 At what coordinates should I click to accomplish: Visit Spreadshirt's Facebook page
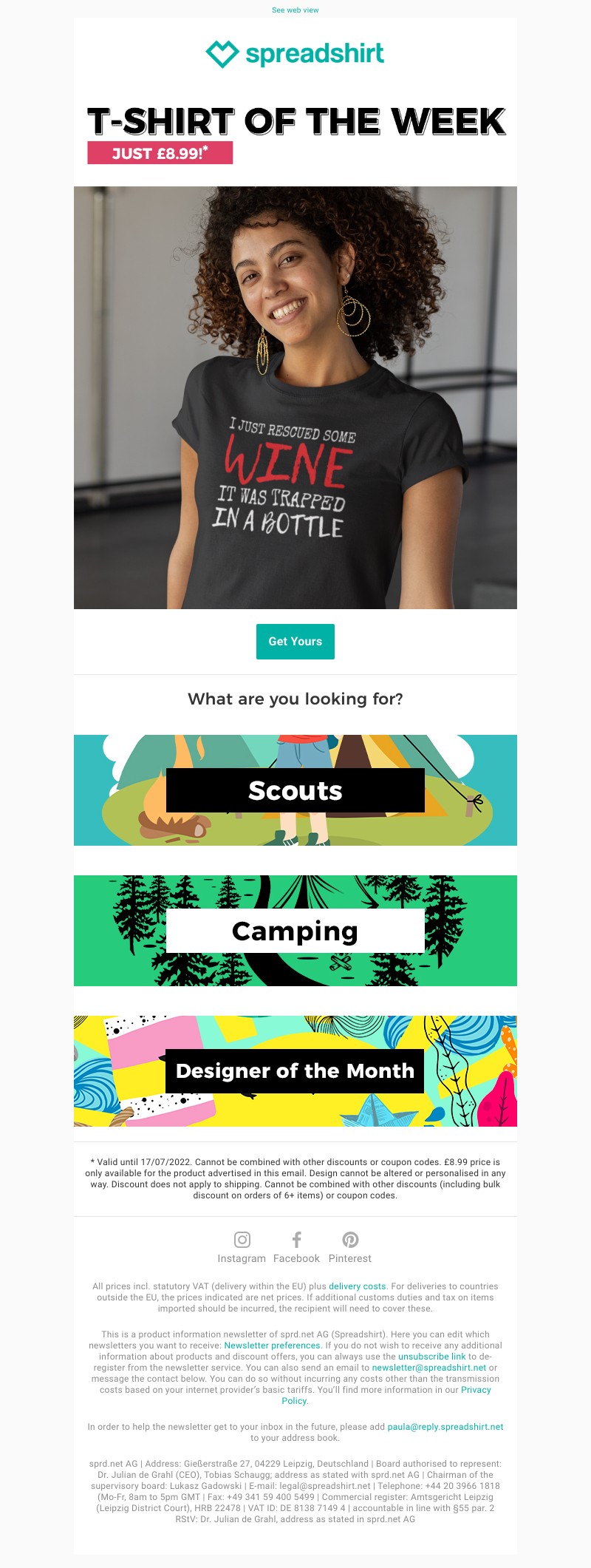pyautogui.click(x=296, y=1248)
